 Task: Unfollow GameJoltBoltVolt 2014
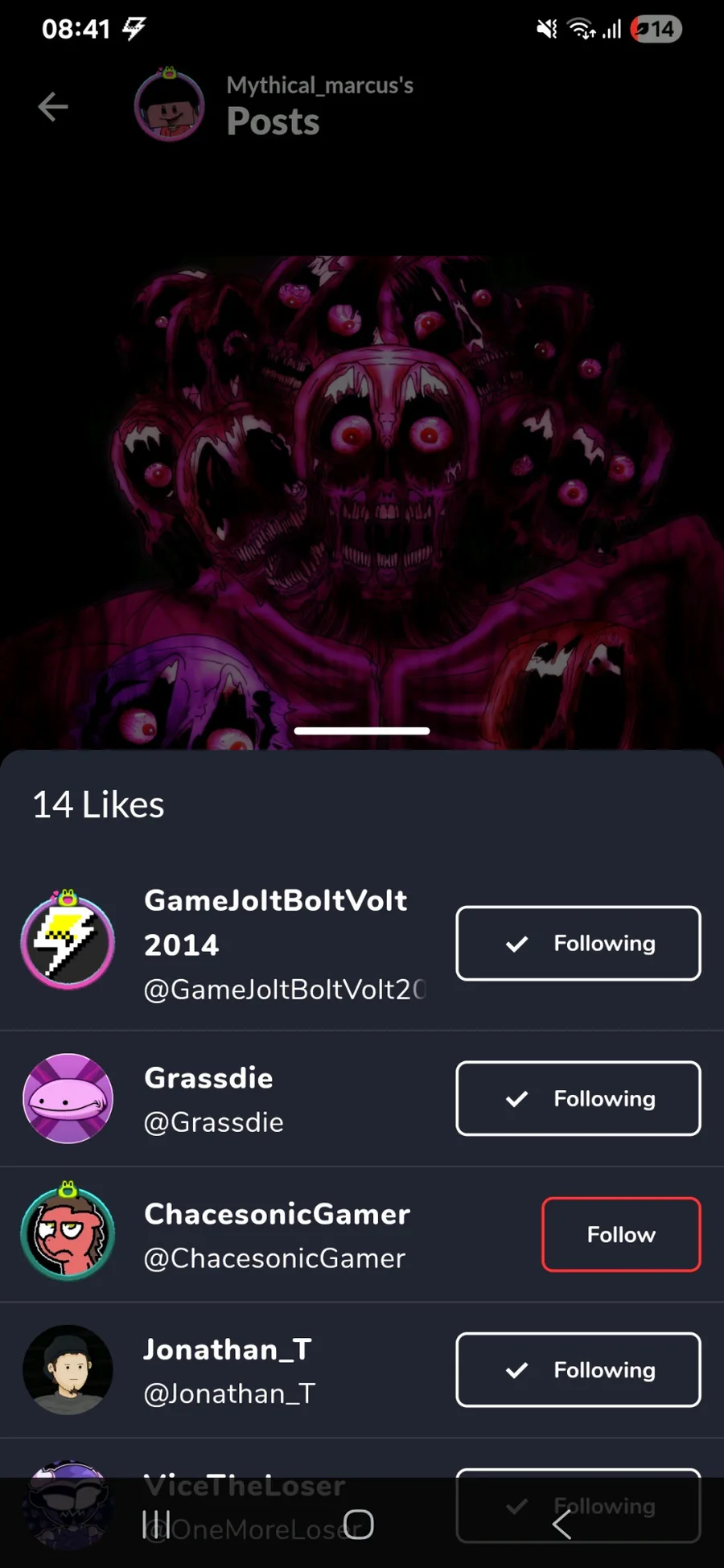click(x=578, y=943)
